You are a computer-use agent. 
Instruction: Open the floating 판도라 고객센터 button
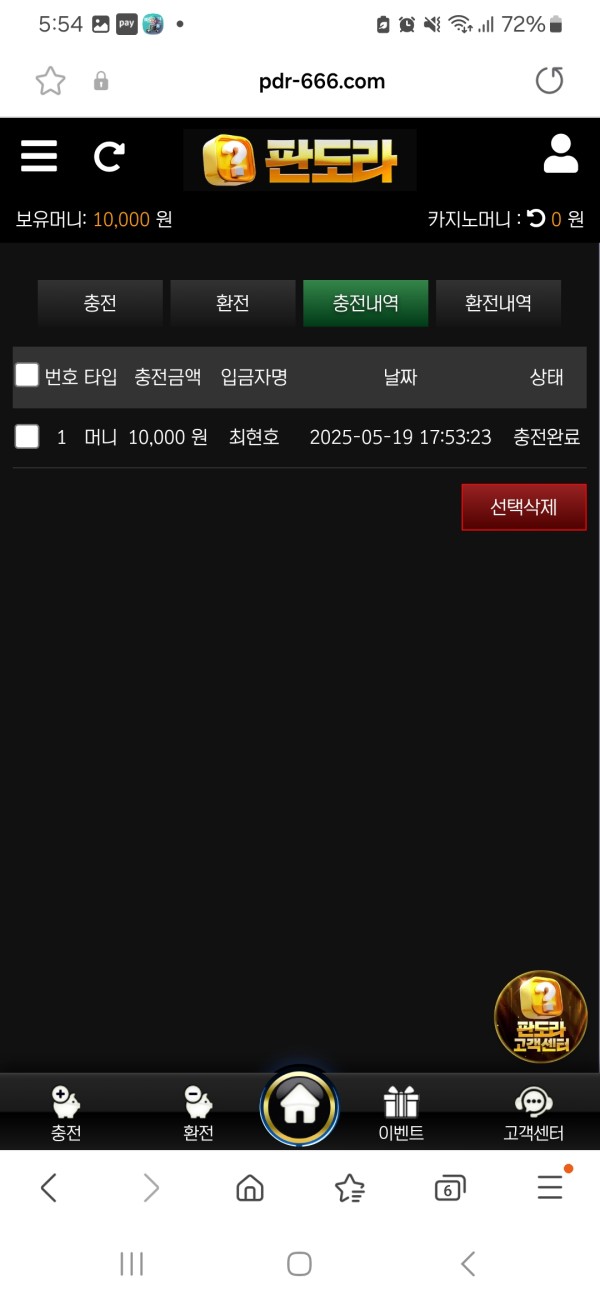541,1016
